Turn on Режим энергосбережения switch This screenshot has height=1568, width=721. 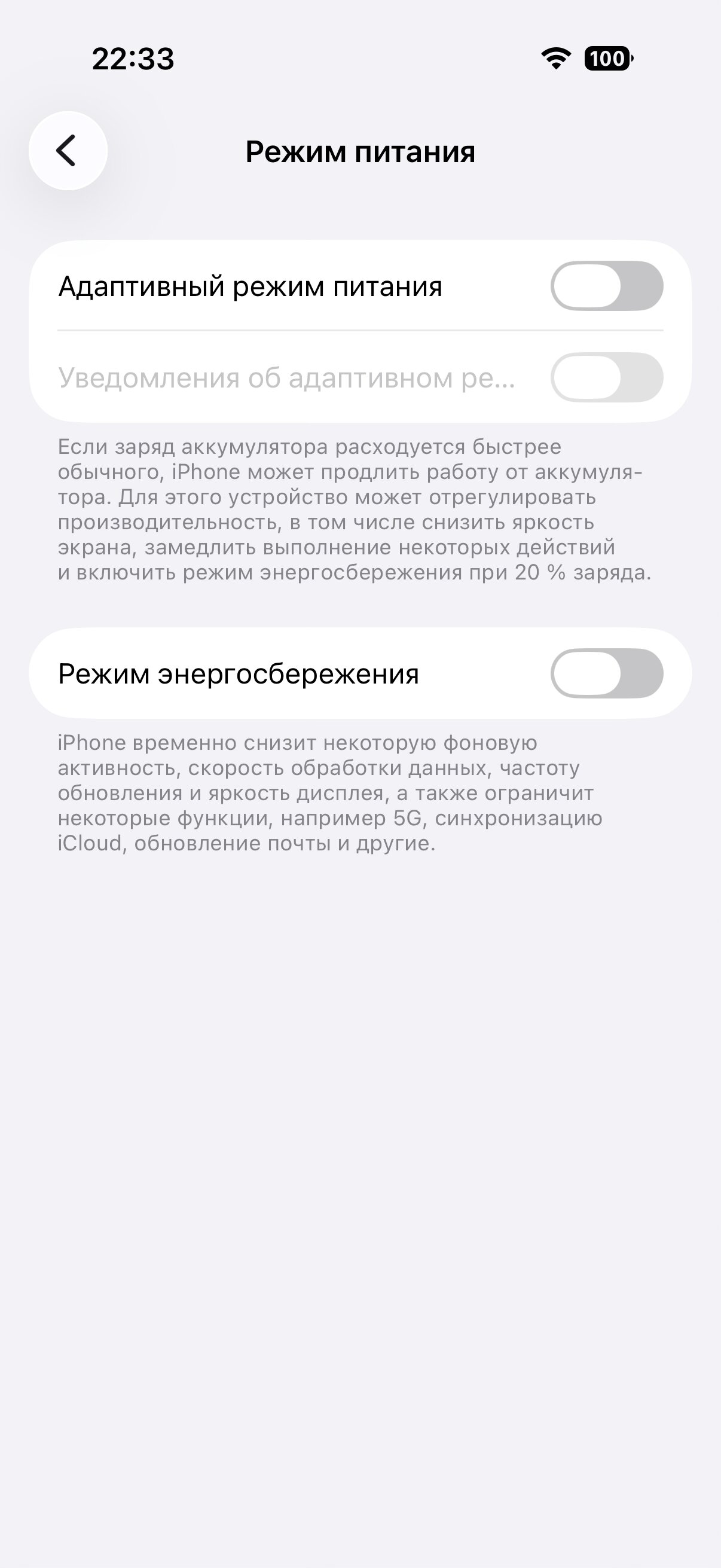tap(606, 673)
